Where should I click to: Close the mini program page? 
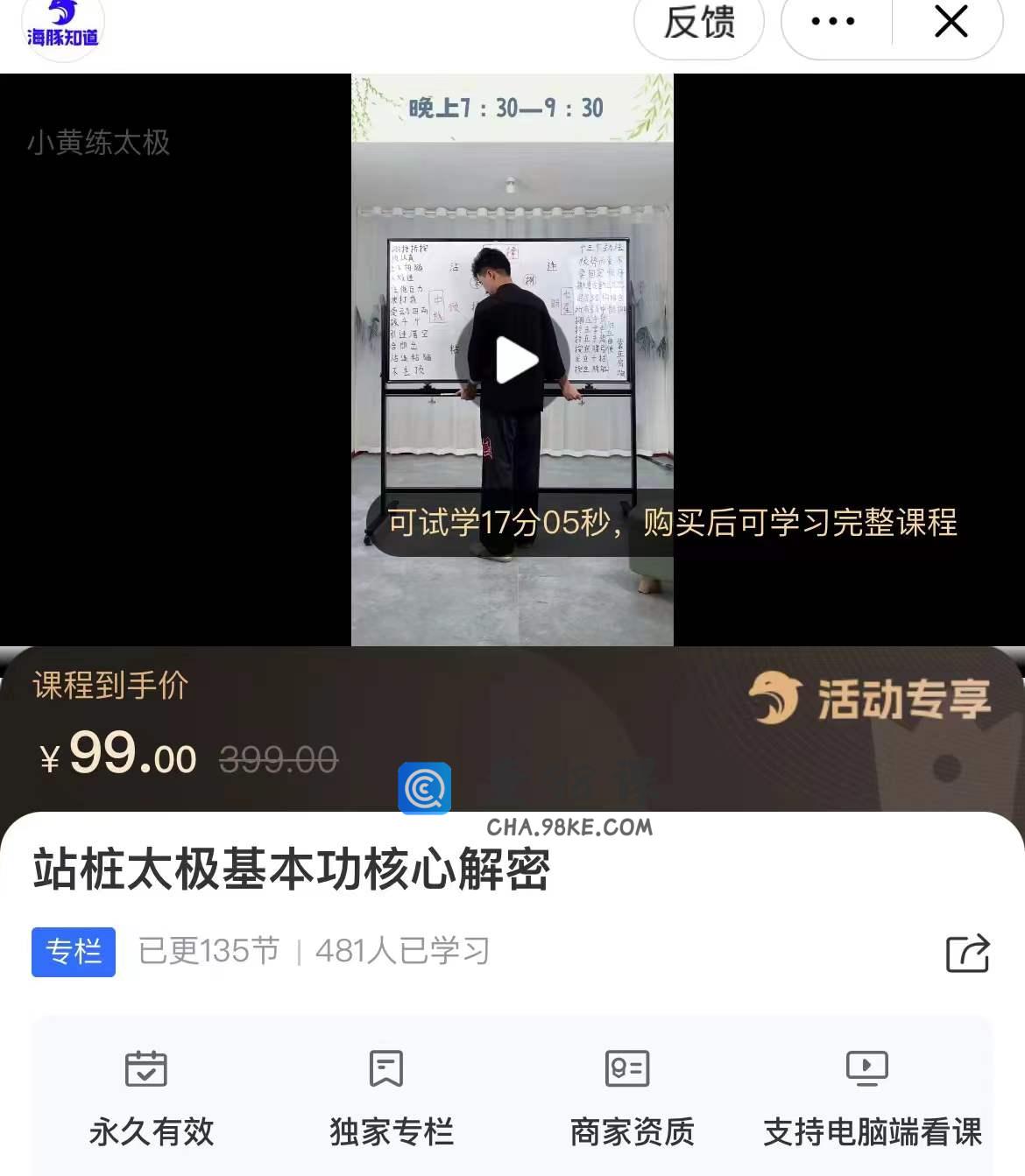click(x=951, y=22)
